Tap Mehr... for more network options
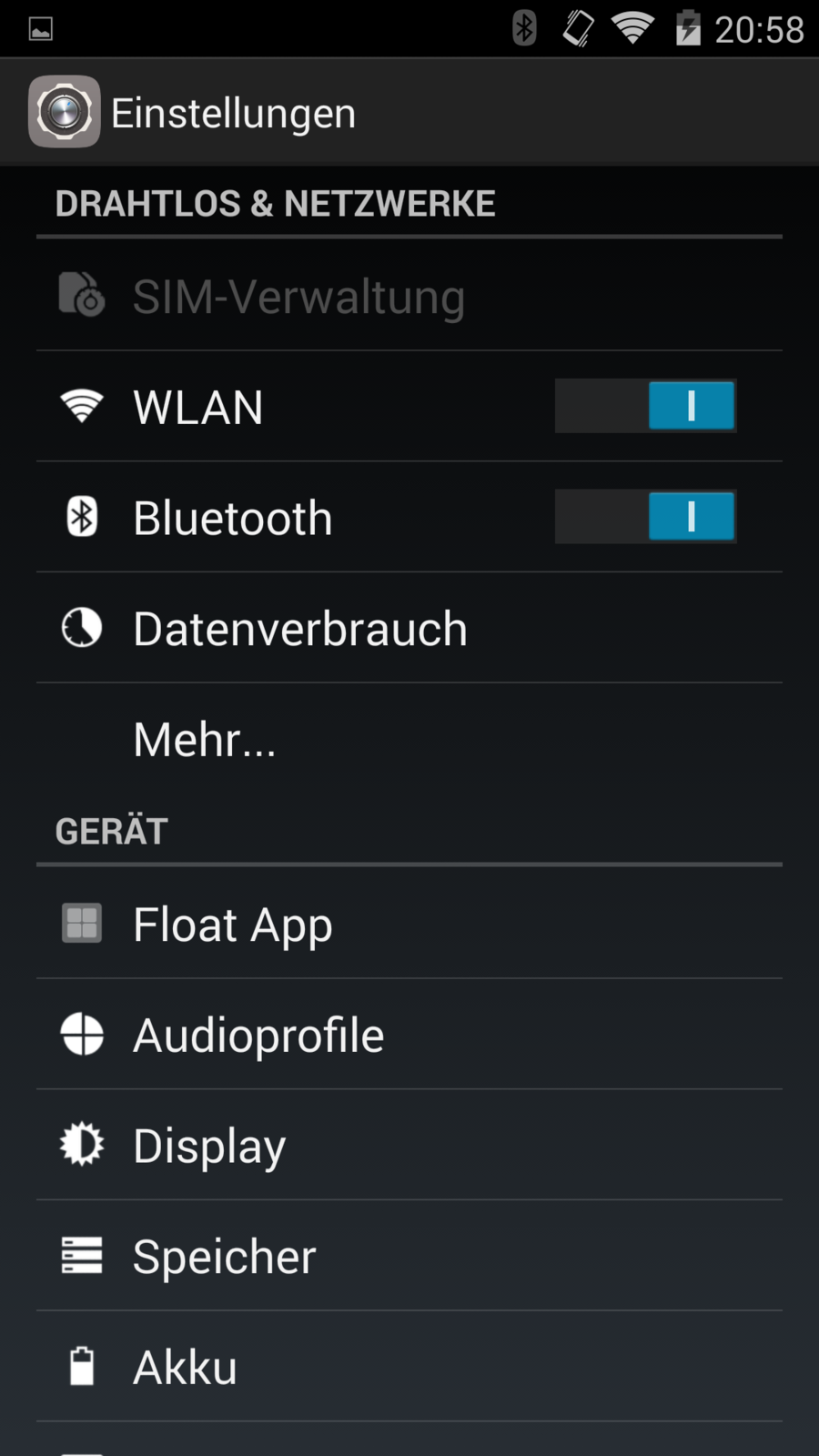 [x=205, y=739]
